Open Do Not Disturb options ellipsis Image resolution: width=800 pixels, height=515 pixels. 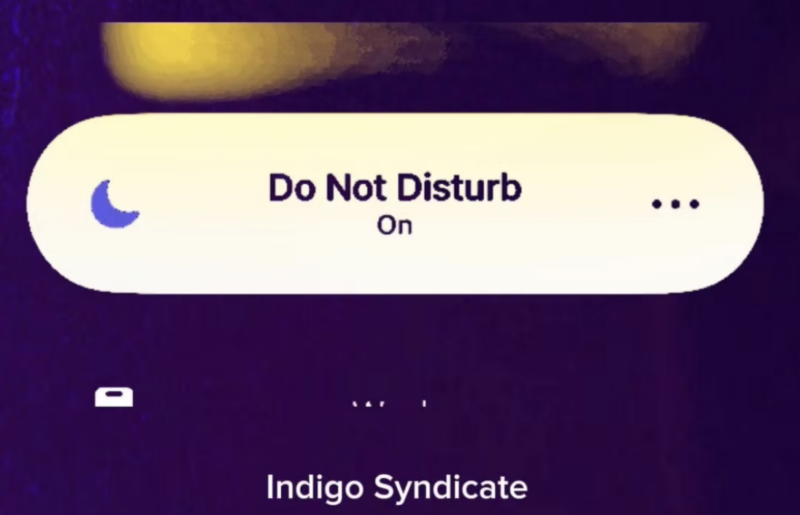(x=675, y=204)
